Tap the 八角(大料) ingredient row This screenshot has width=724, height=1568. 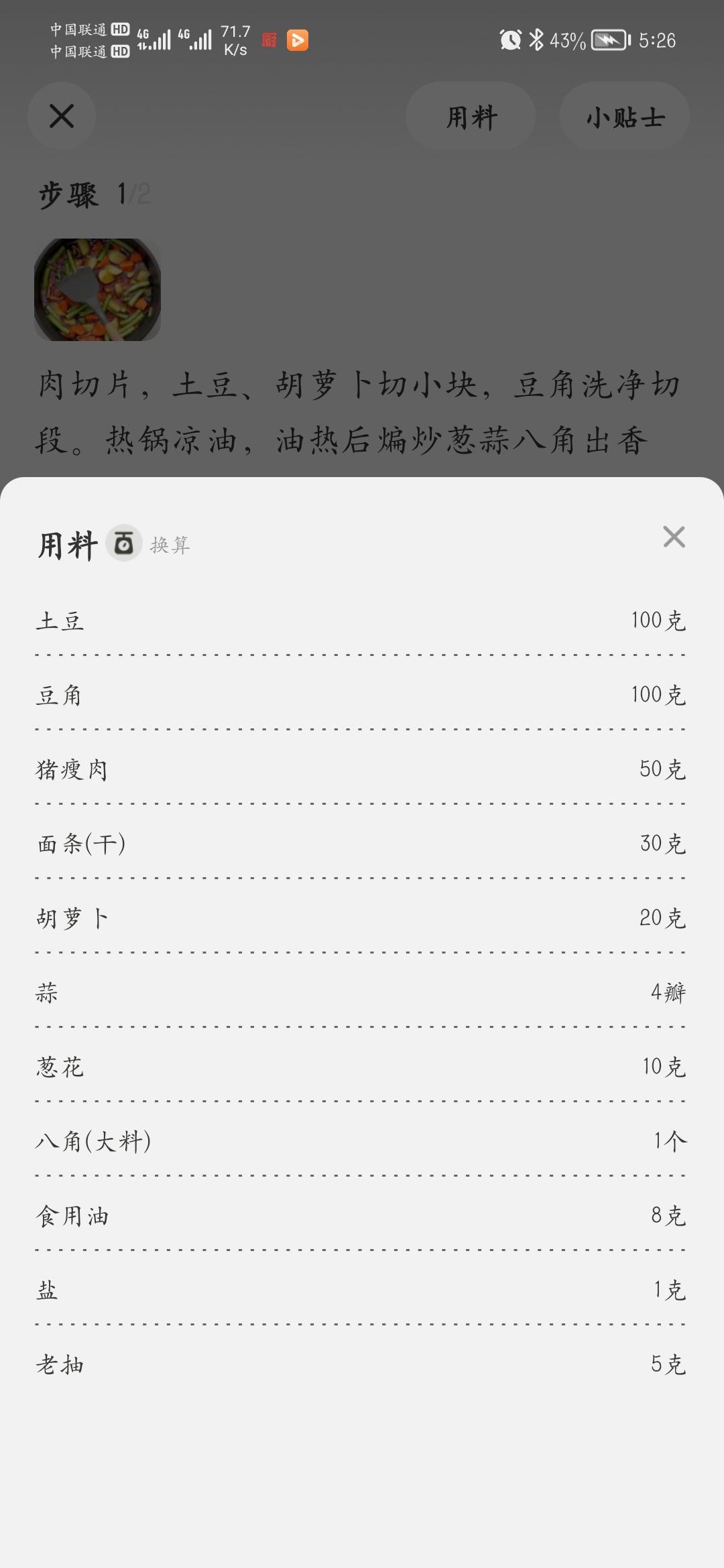(x=362, y=1142)
